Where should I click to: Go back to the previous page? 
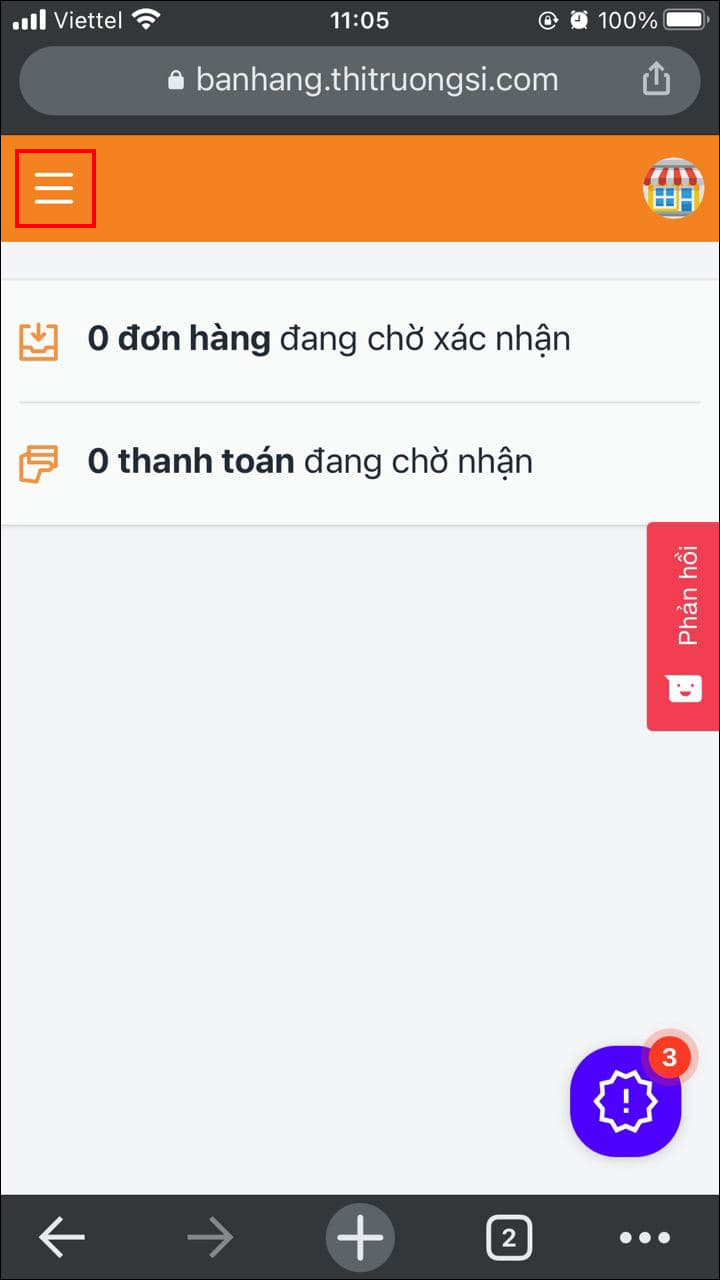click(62, 1238)
